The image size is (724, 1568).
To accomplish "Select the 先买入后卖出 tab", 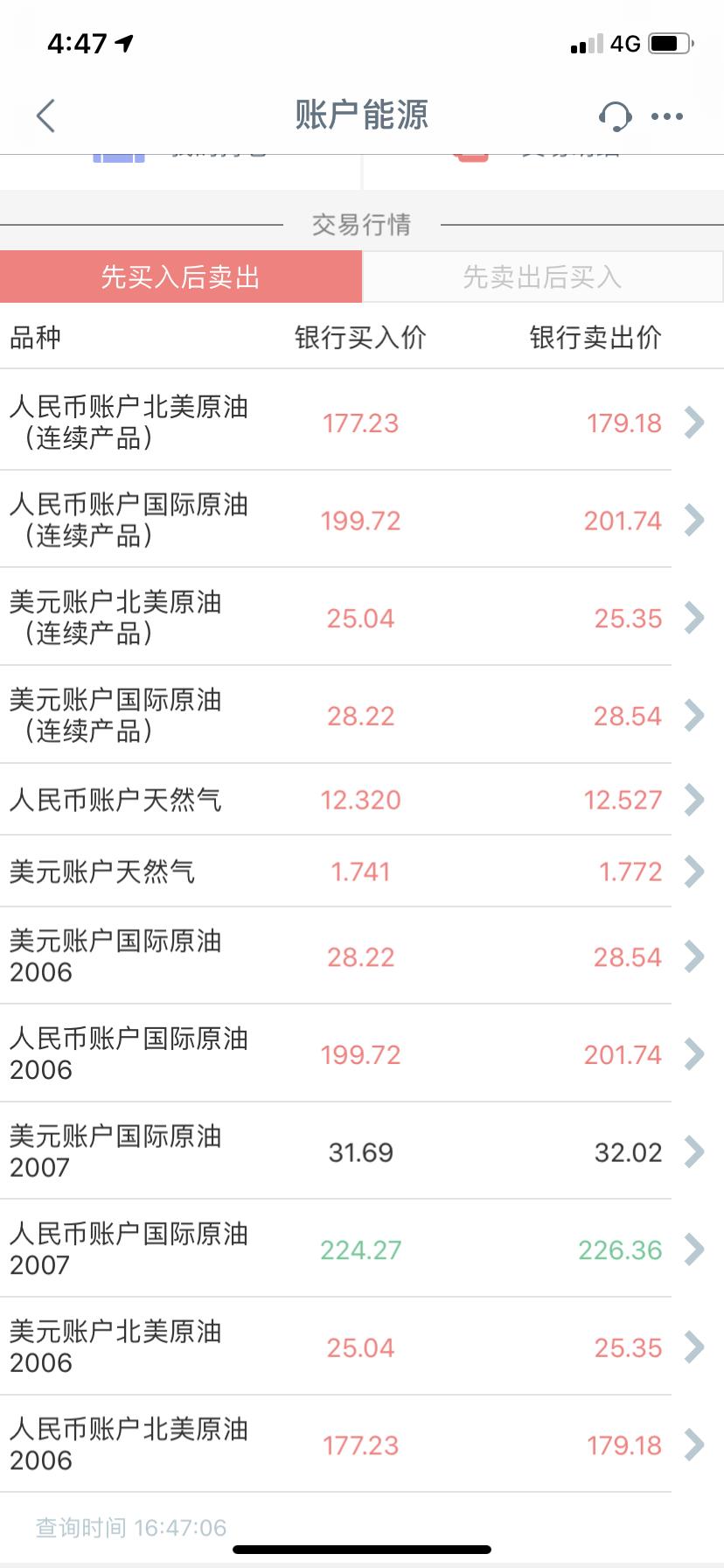I will (181, 277).
